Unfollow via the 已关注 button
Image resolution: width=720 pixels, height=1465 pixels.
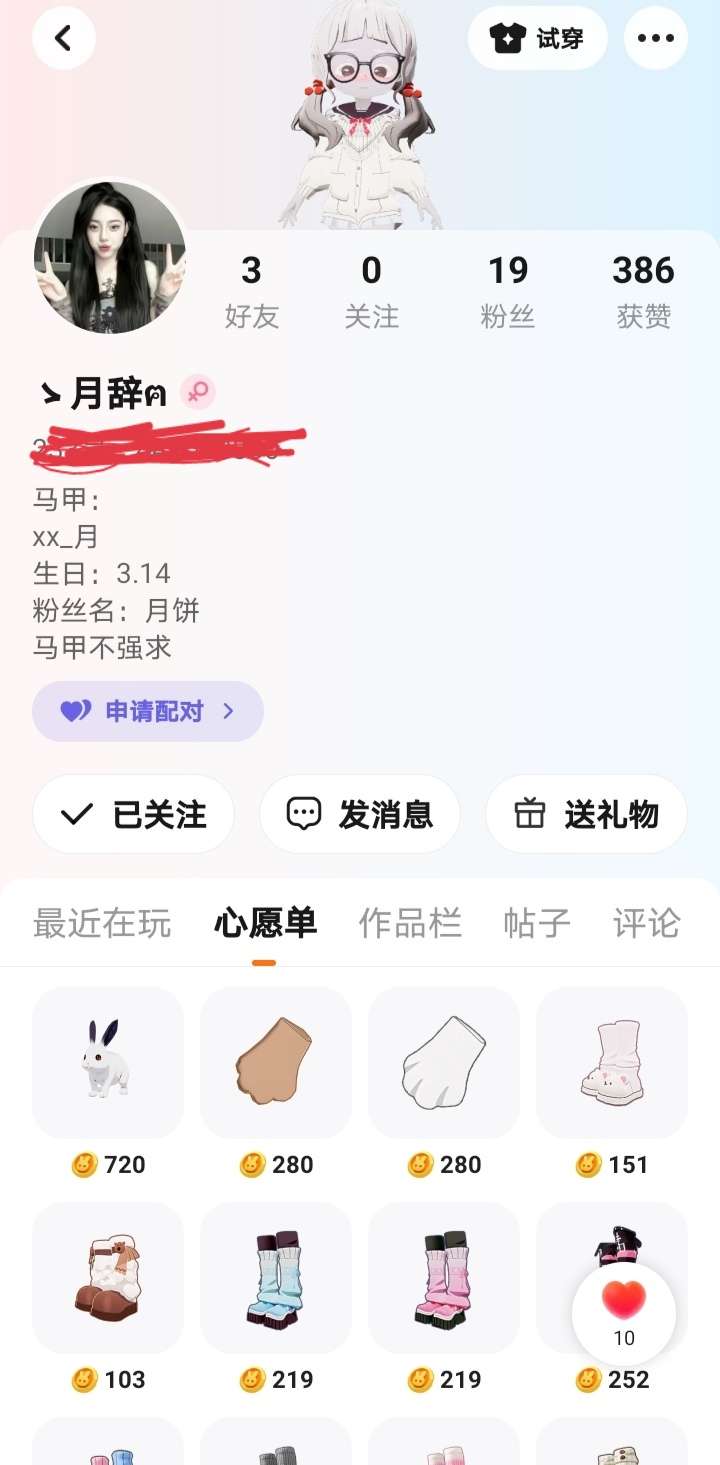(x=133, y=814)
